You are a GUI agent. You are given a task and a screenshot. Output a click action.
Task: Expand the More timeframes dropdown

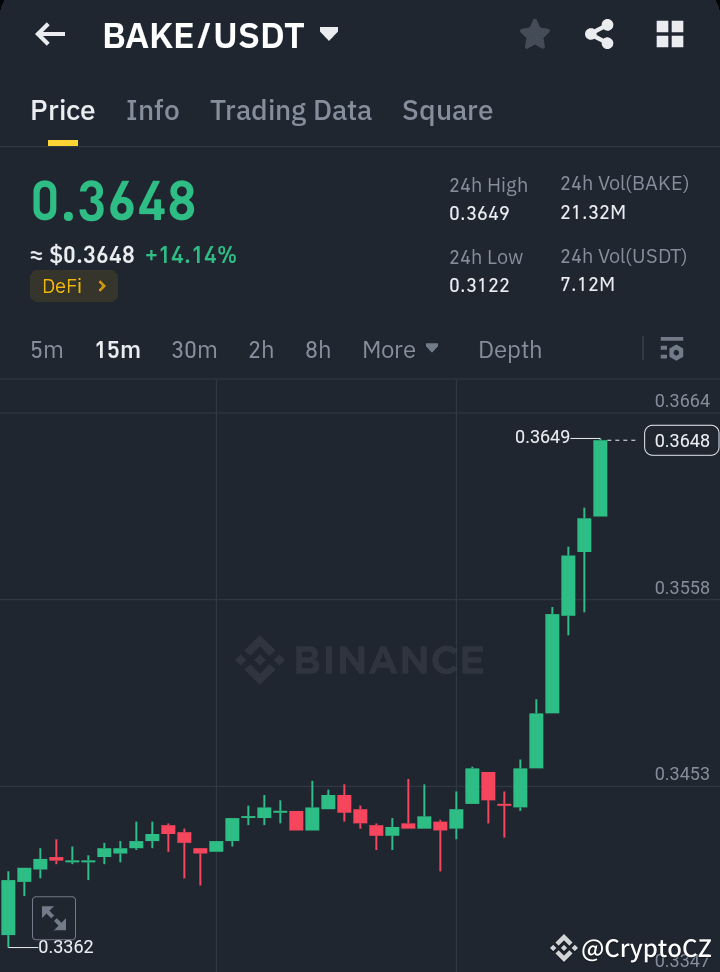401,349
